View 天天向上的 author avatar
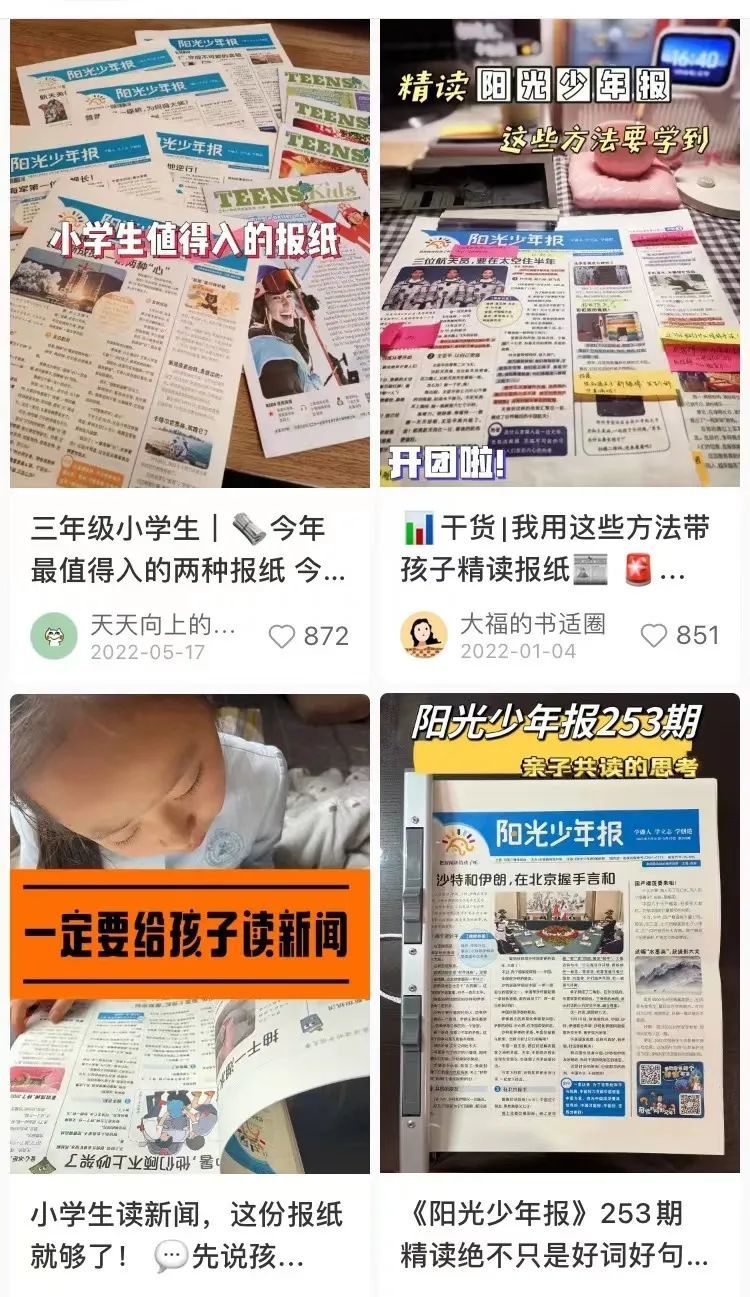The image size is (750, 1297). click(54, 636)
